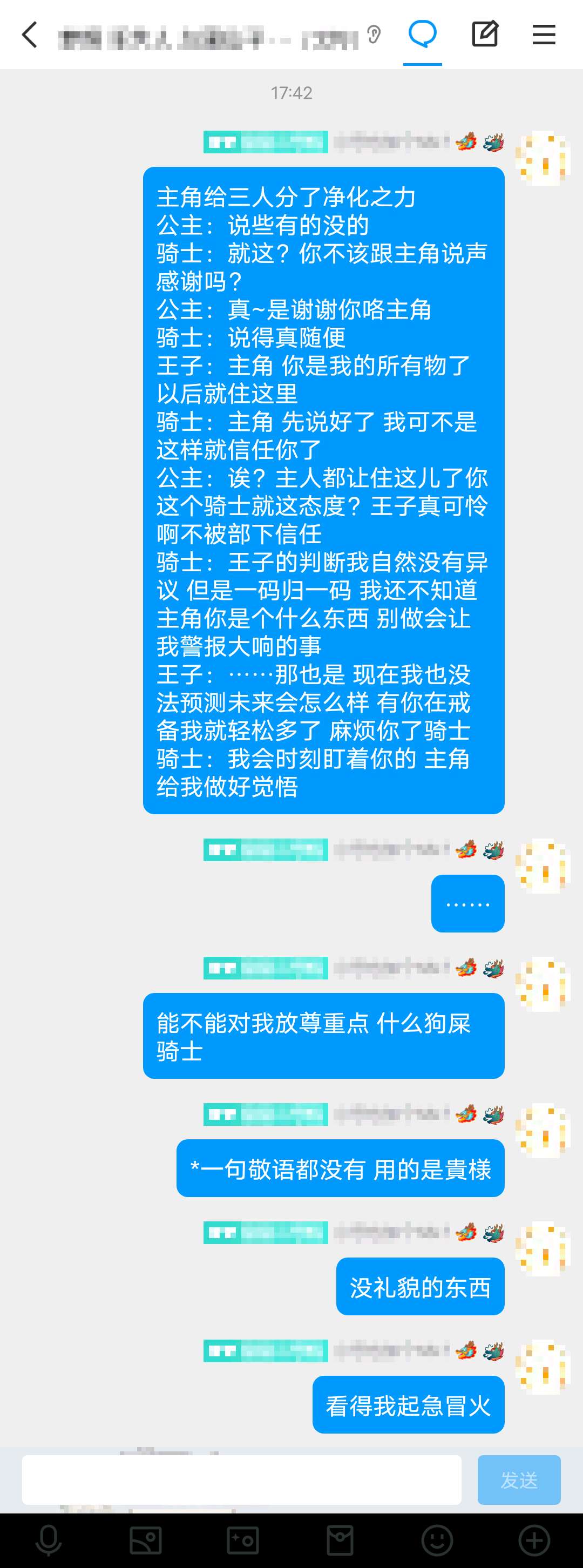Go back with the top-left arrow
Viewport: 583px width, 1568px height.
[x=29, y=35]
